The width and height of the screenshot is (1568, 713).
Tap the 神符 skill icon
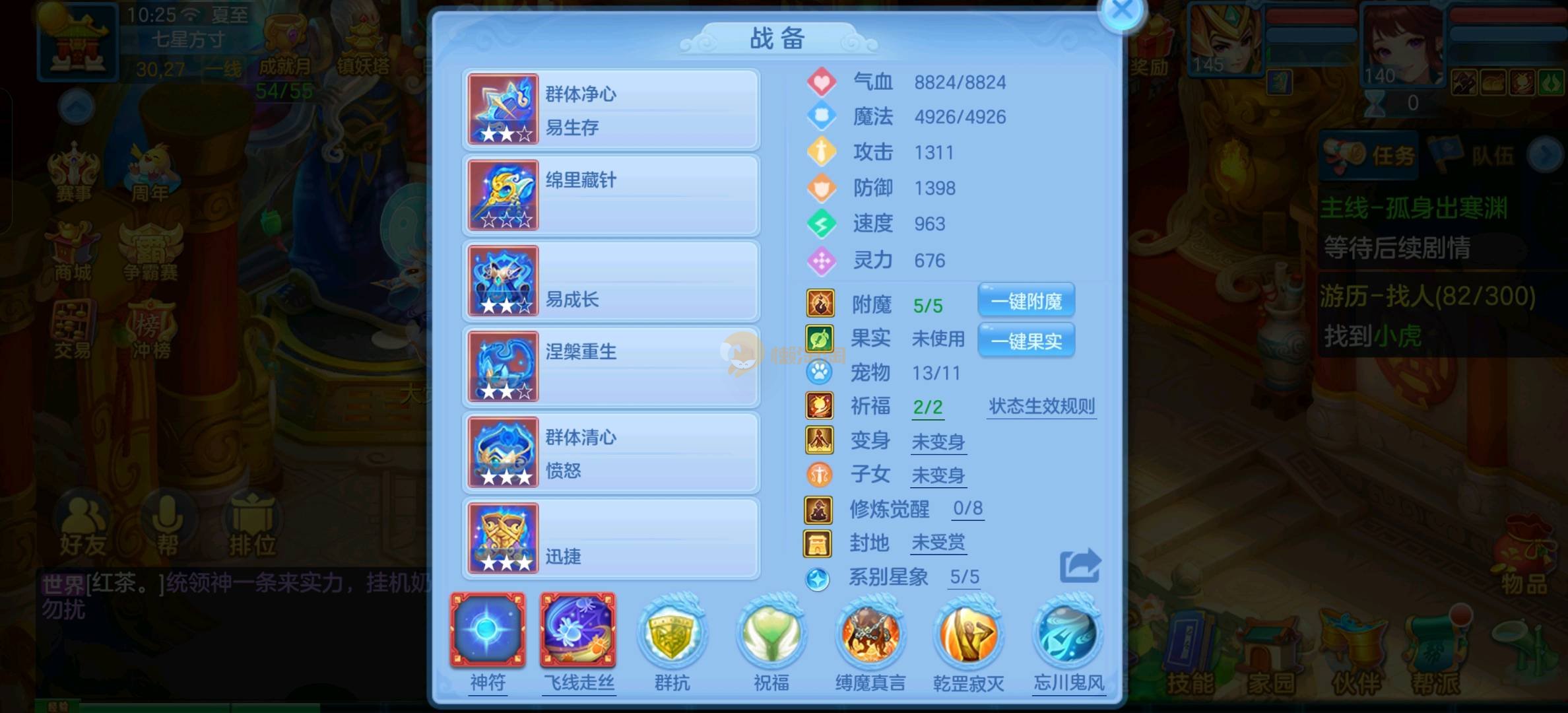pos(488,630)
